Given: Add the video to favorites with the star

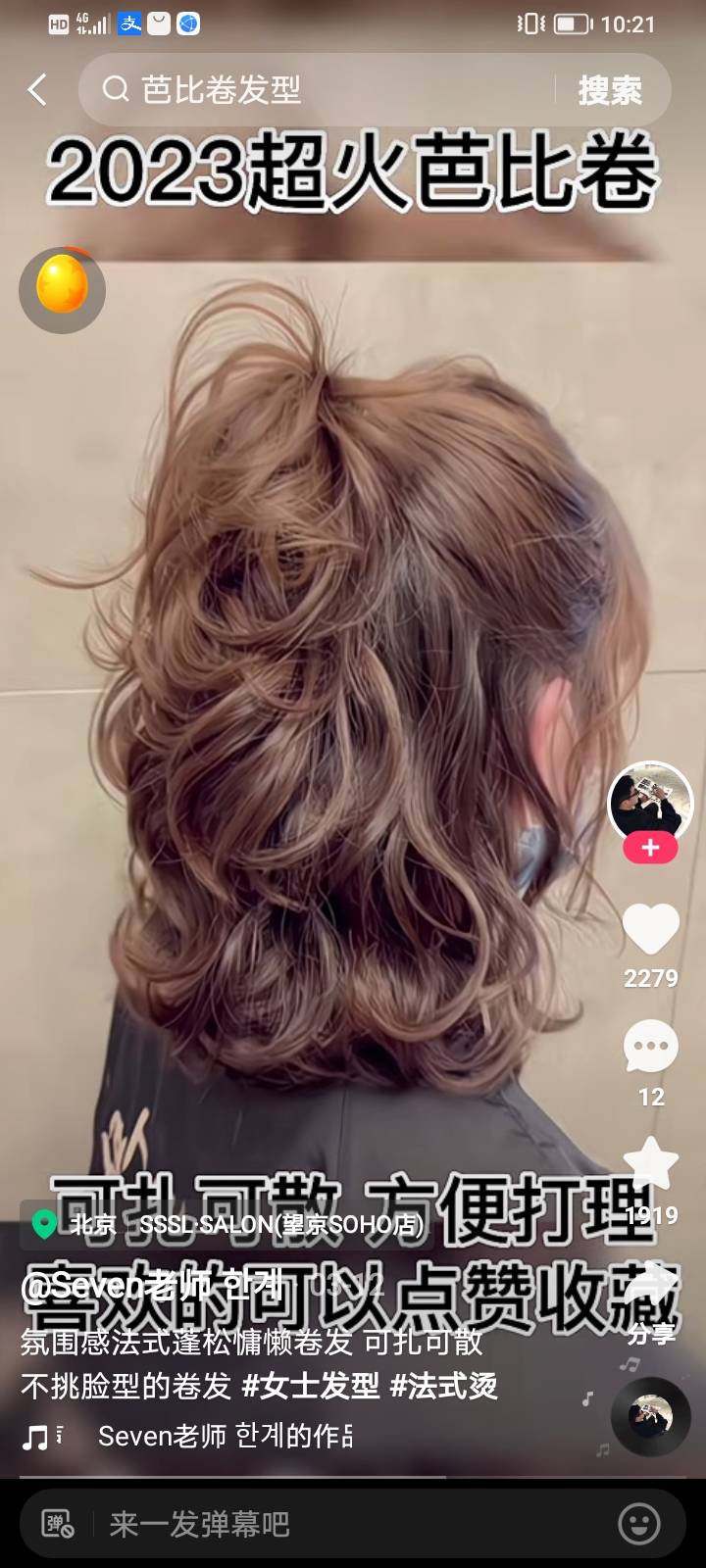Looking at the screenshot, I should [650, 1164].
